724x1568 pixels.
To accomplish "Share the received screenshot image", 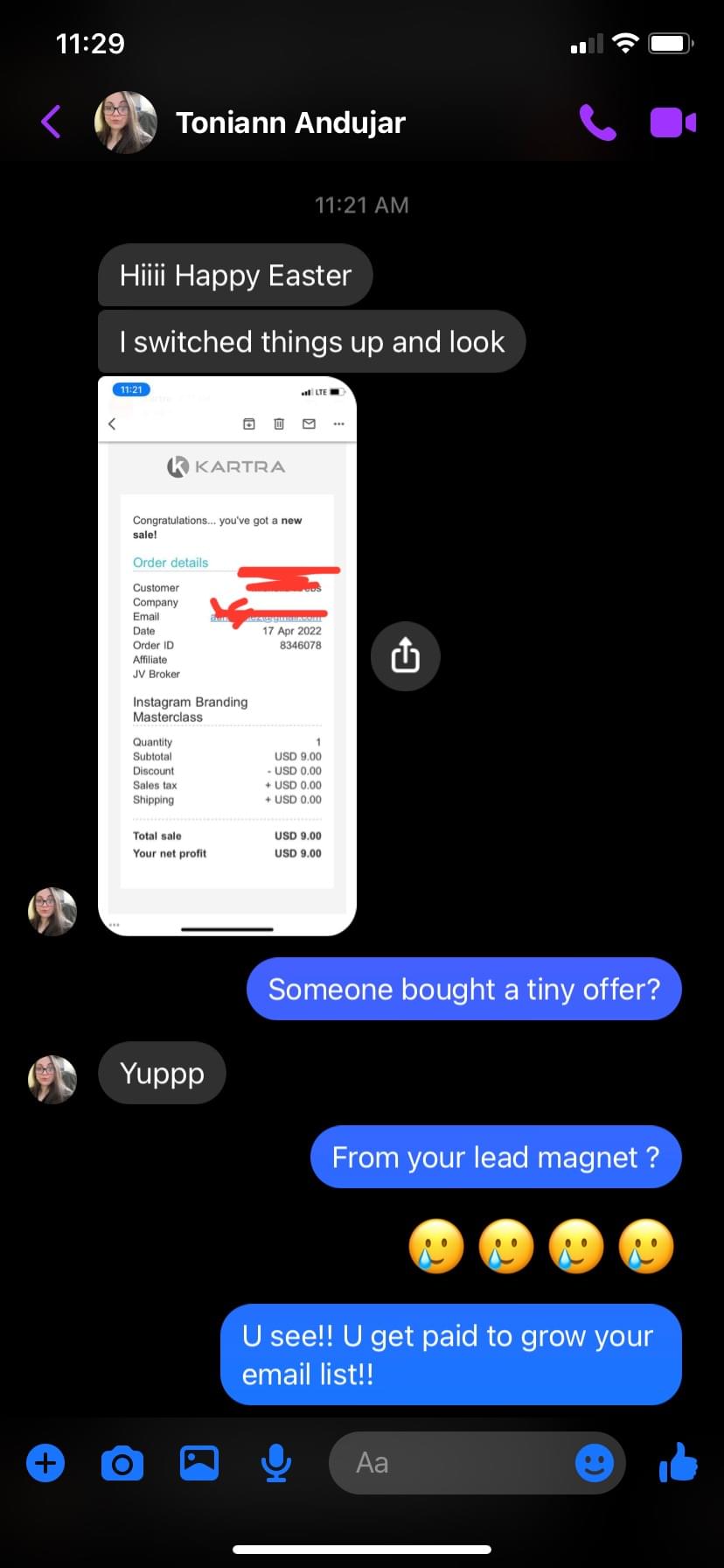I will click(x=405, y=656).
